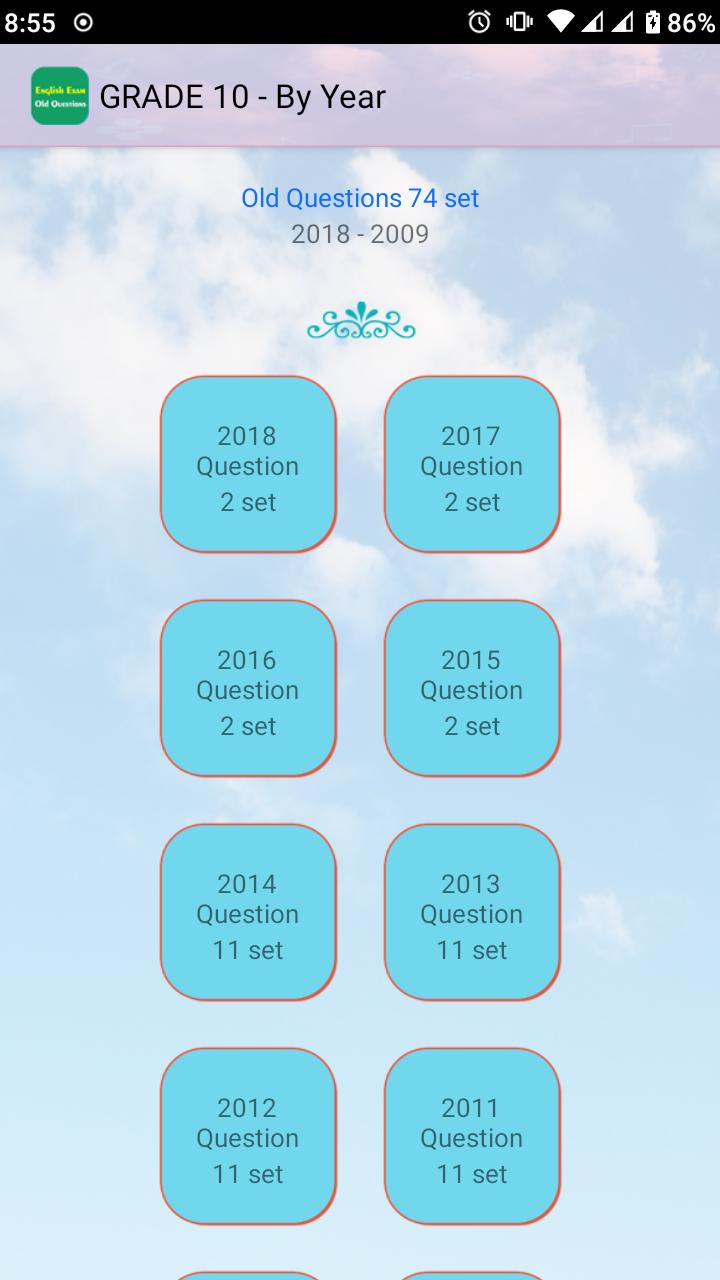720x1280 pixels.
Task: Choose the 2012 Question button
Action: pyautogui.click(x=248, y=1136)
